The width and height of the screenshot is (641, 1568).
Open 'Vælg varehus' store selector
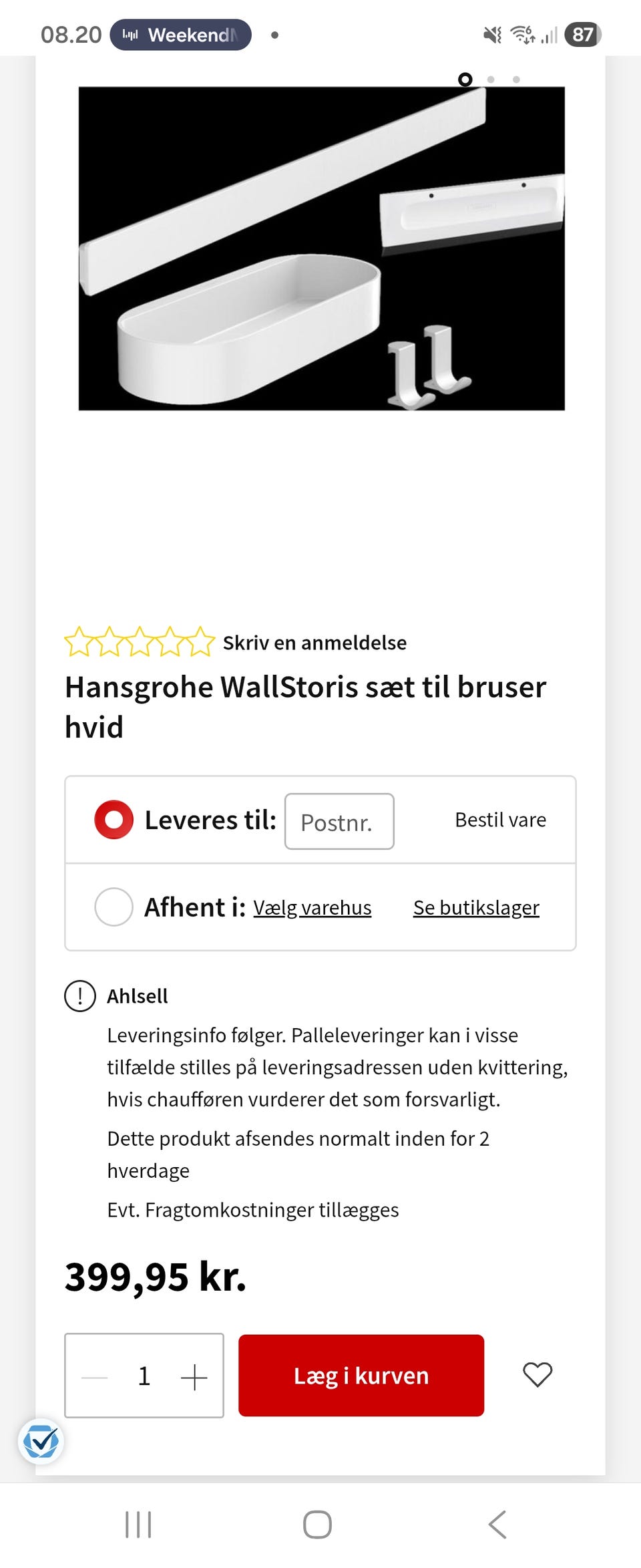coord(312,907)
